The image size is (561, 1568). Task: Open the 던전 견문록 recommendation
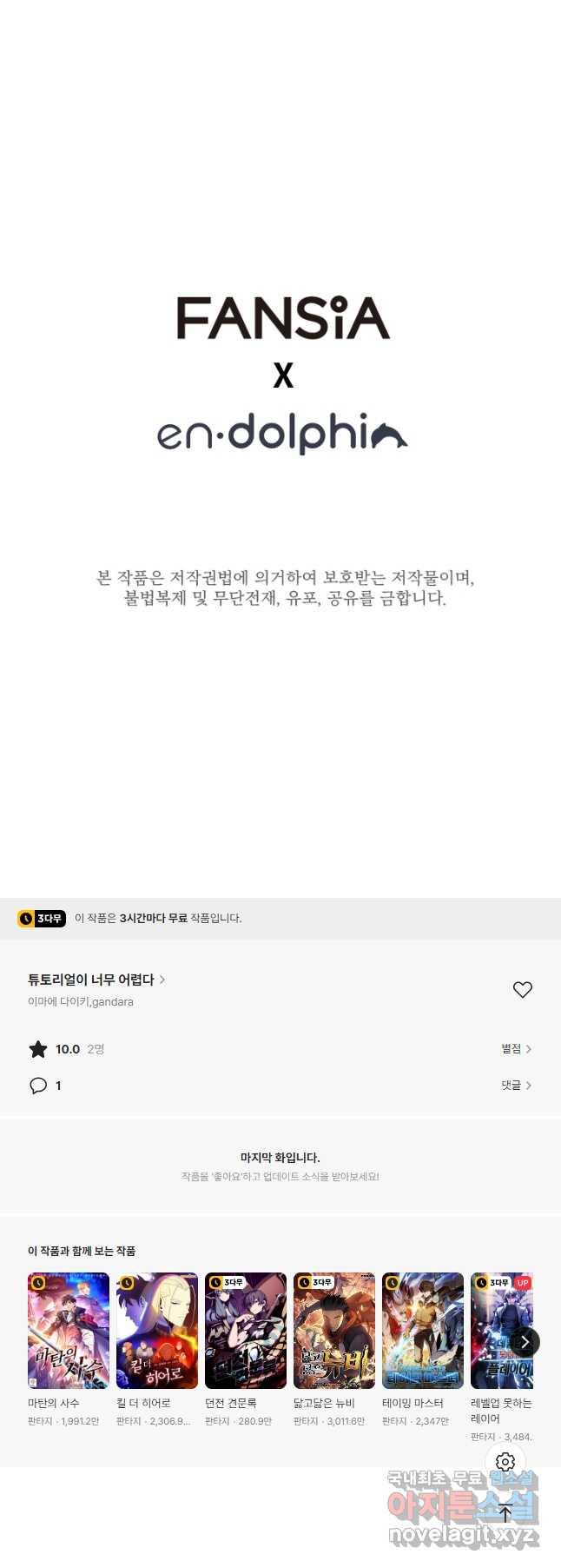point(246,1331)
